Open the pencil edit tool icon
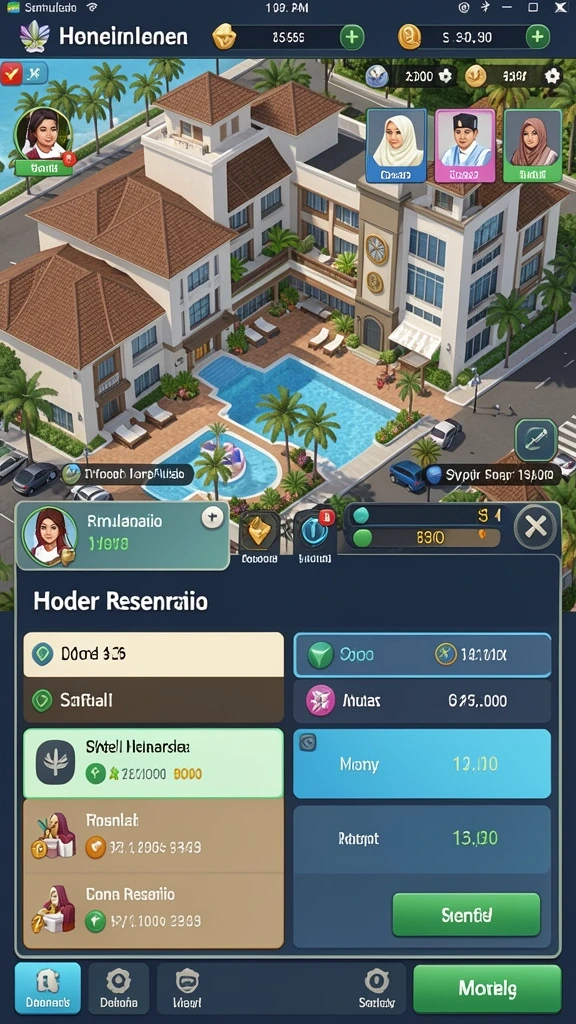Viewport: 576px width, 1024px height. point(536,440)
